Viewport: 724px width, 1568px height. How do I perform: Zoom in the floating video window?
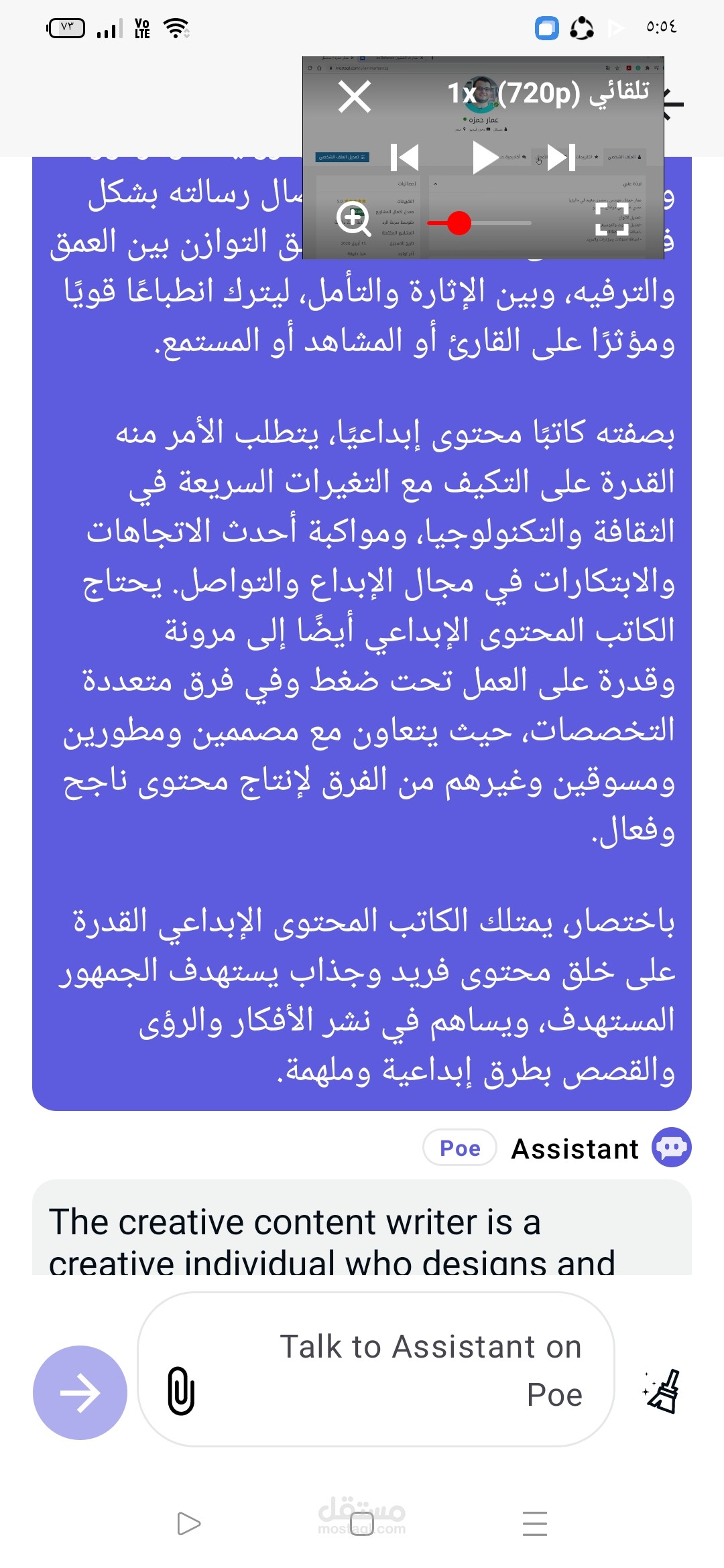[x=353, y=219]
